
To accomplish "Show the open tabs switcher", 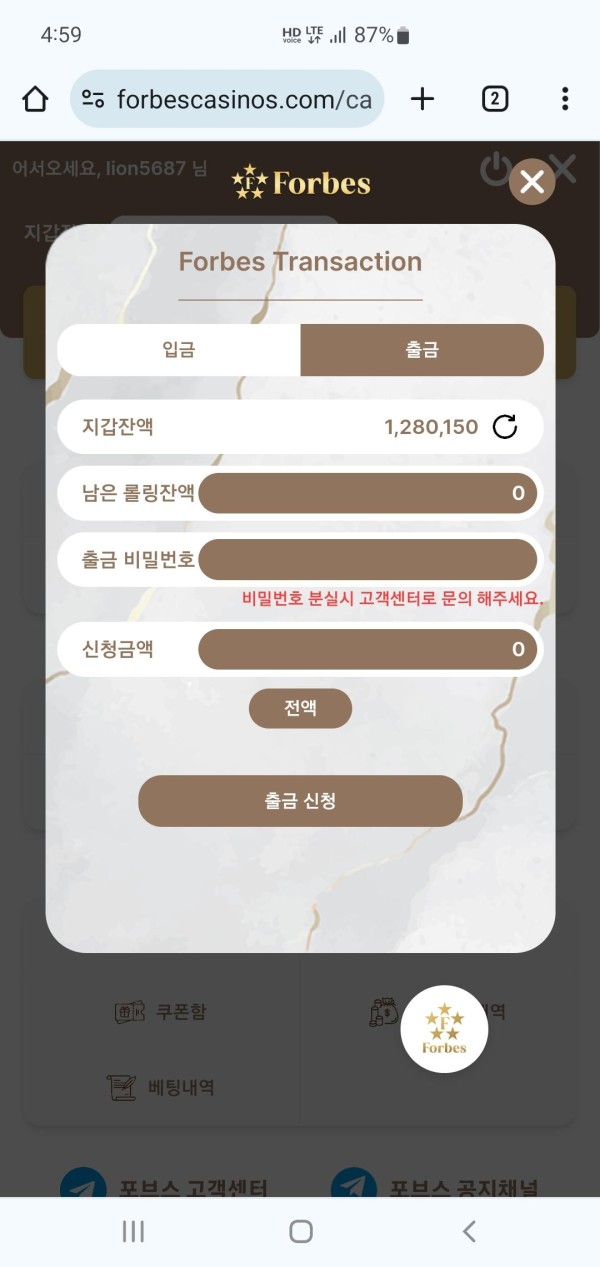I will tap(494, 99).
